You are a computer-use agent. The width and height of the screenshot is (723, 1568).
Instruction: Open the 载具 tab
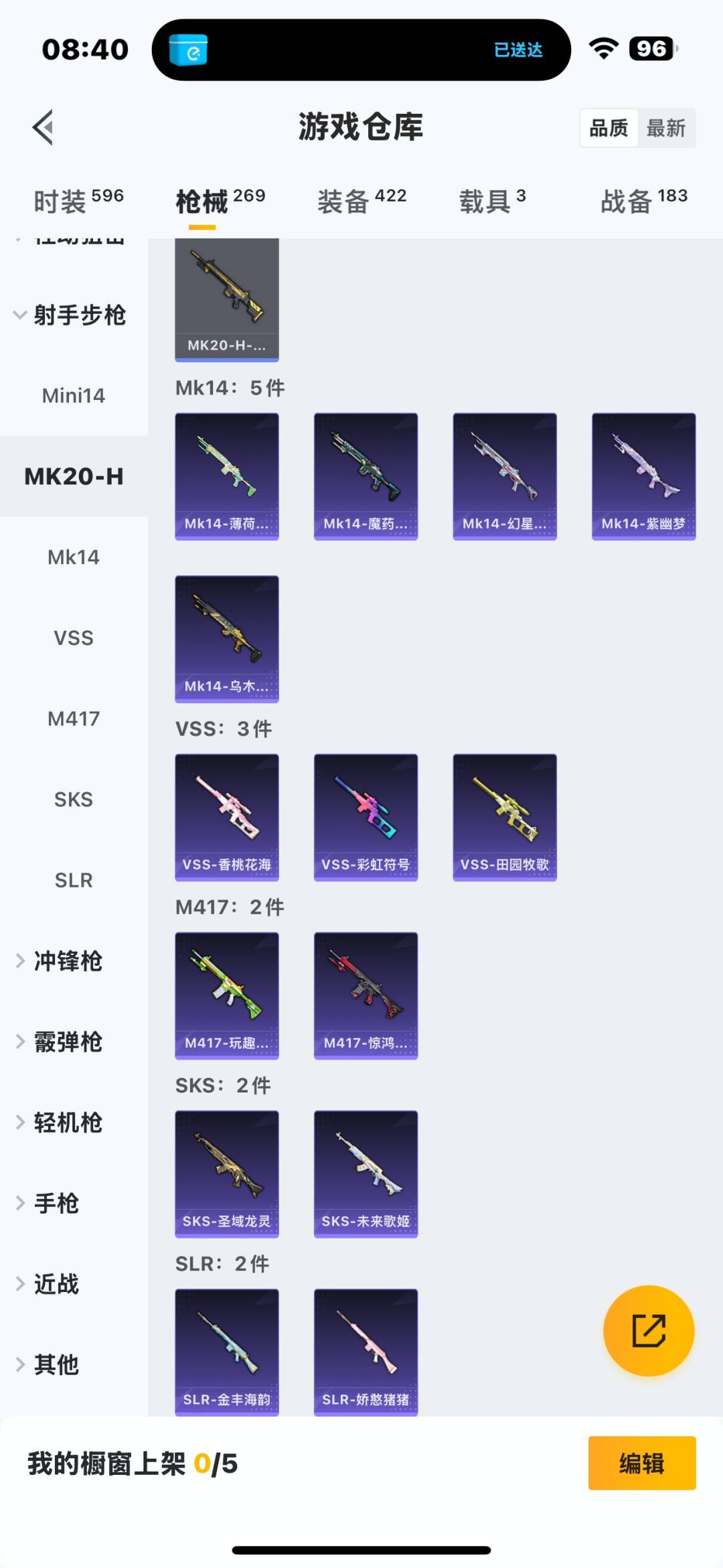tap(492, 200)
